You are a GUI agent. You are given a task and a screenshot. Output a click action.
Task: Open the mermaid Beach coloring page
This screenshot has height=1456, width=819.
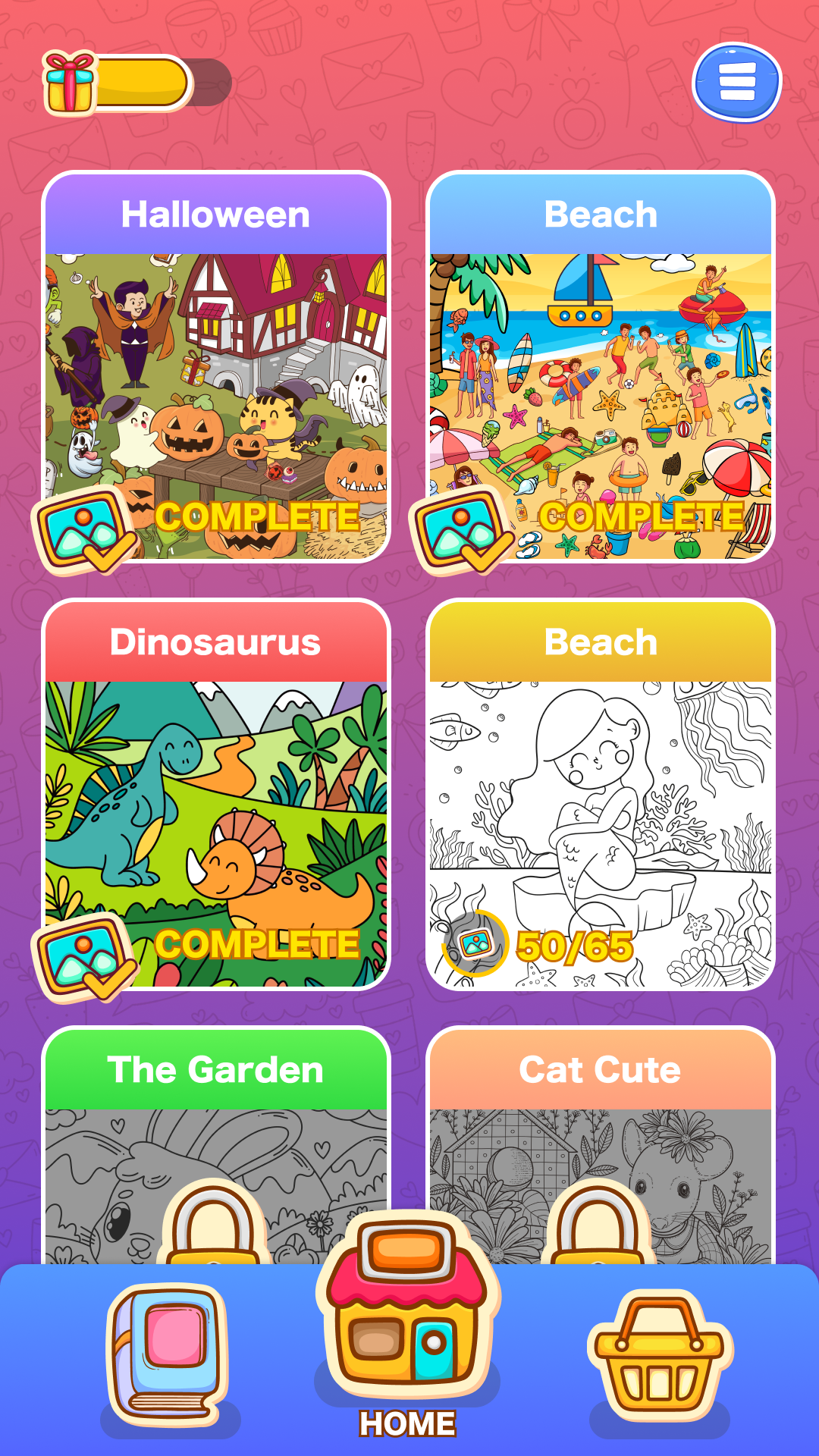pyautogui.click(x=599, y=796)
